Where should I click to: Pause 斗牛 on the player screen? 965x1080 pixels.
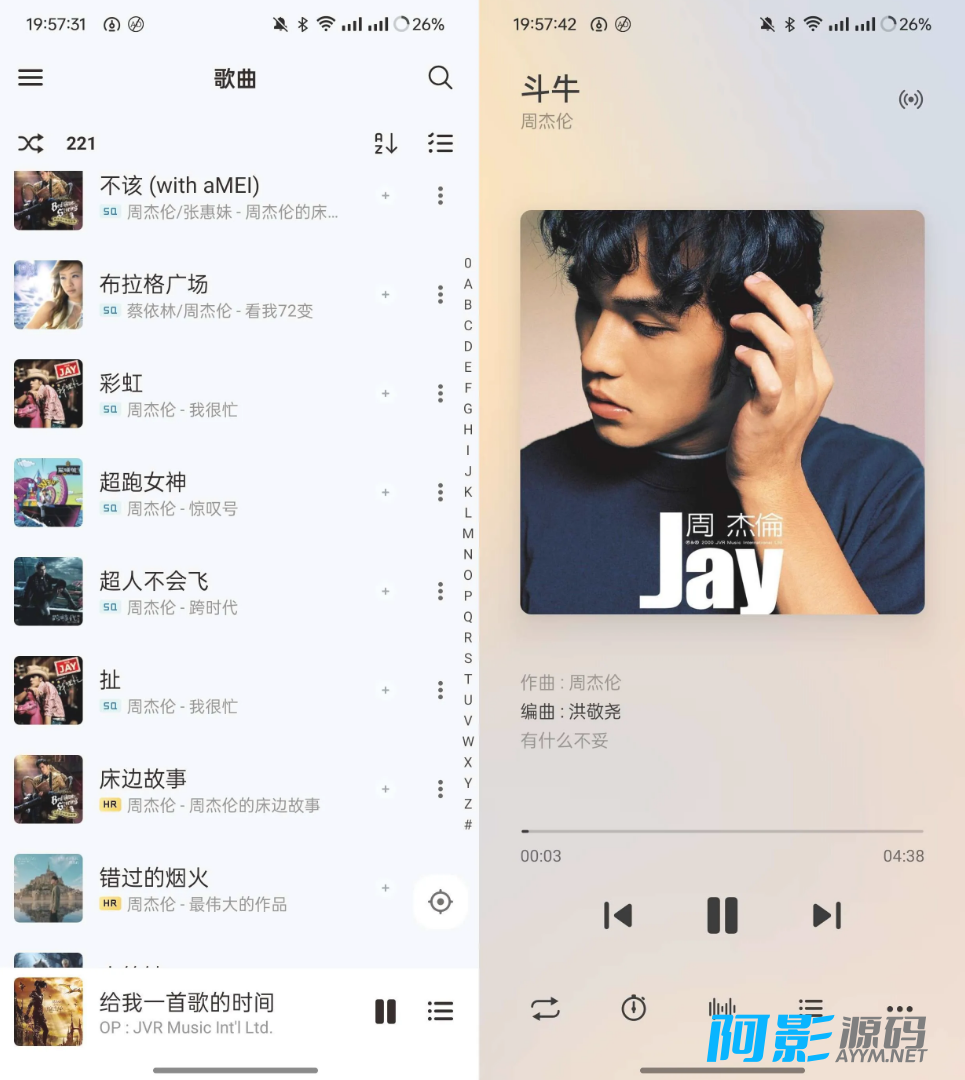coord(722,915)
